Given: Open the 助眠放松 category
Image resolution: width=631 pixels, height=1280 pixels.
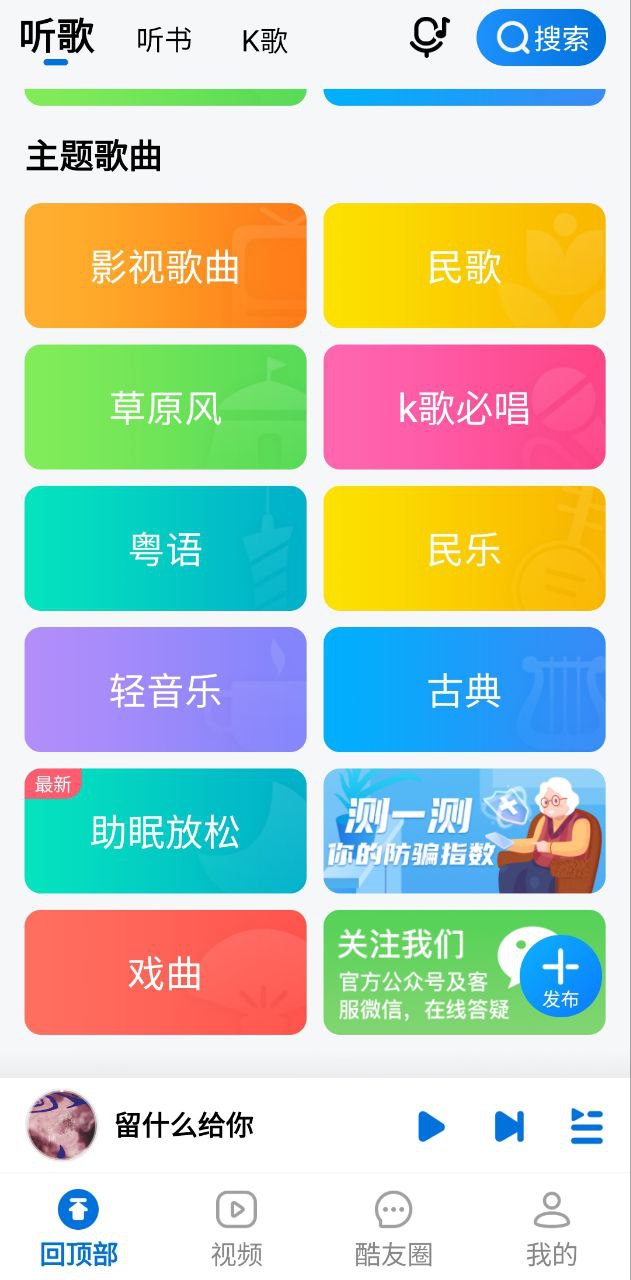Looking at the screenshot, I should coord(165,831).
